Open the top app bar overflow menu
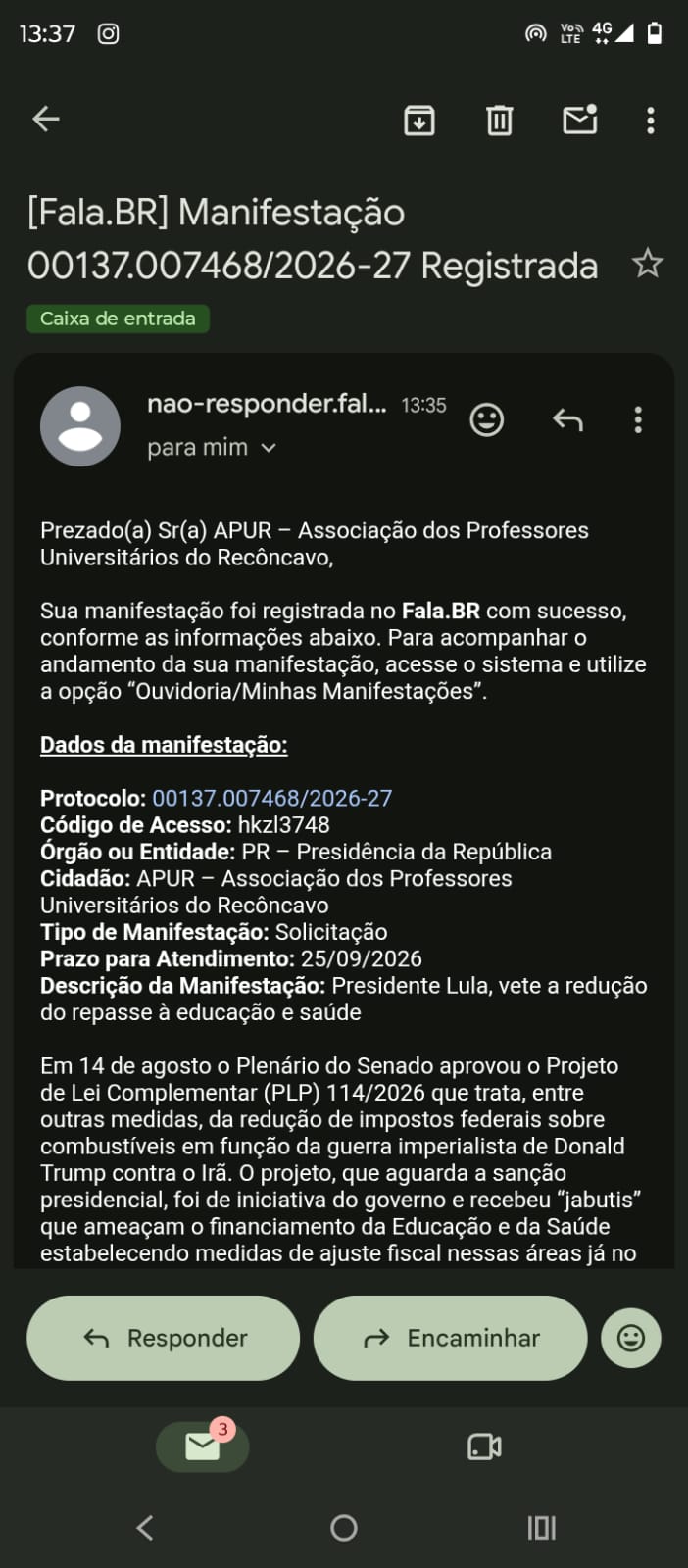The image size is (688, 1568). tap(650, 120)
